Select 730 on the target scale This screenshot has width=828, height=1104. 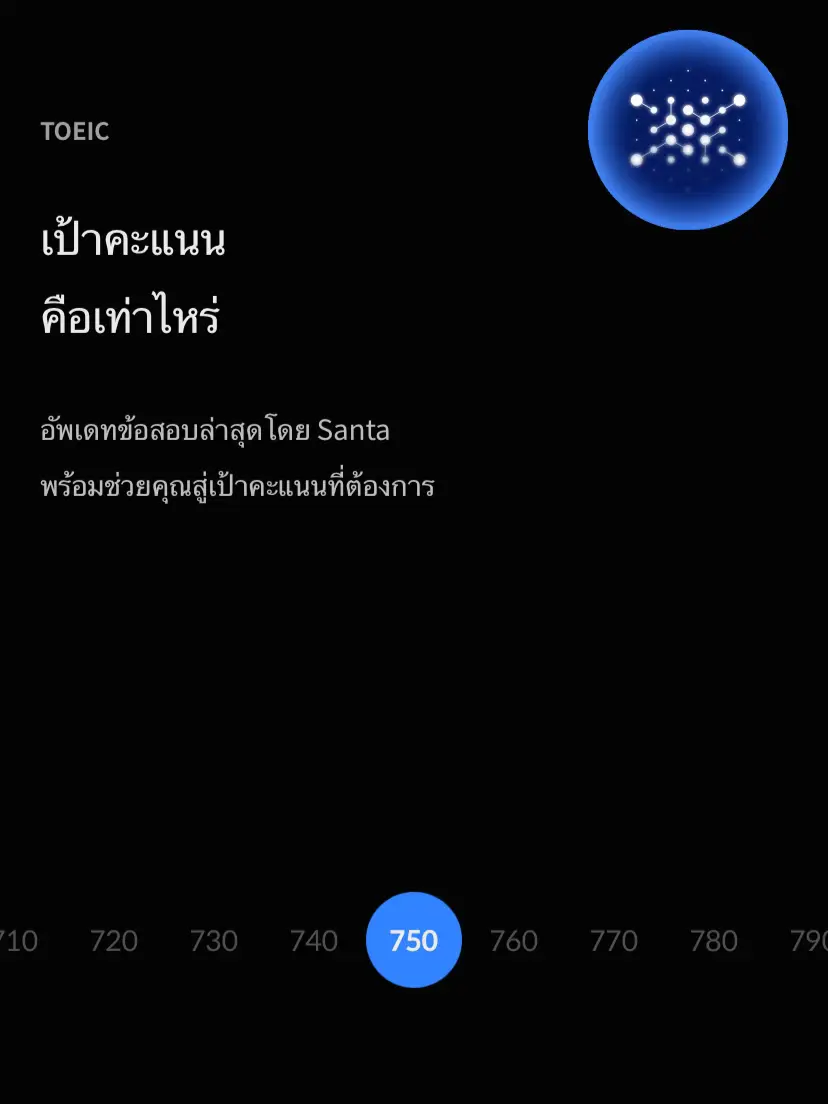coord(213,940)
